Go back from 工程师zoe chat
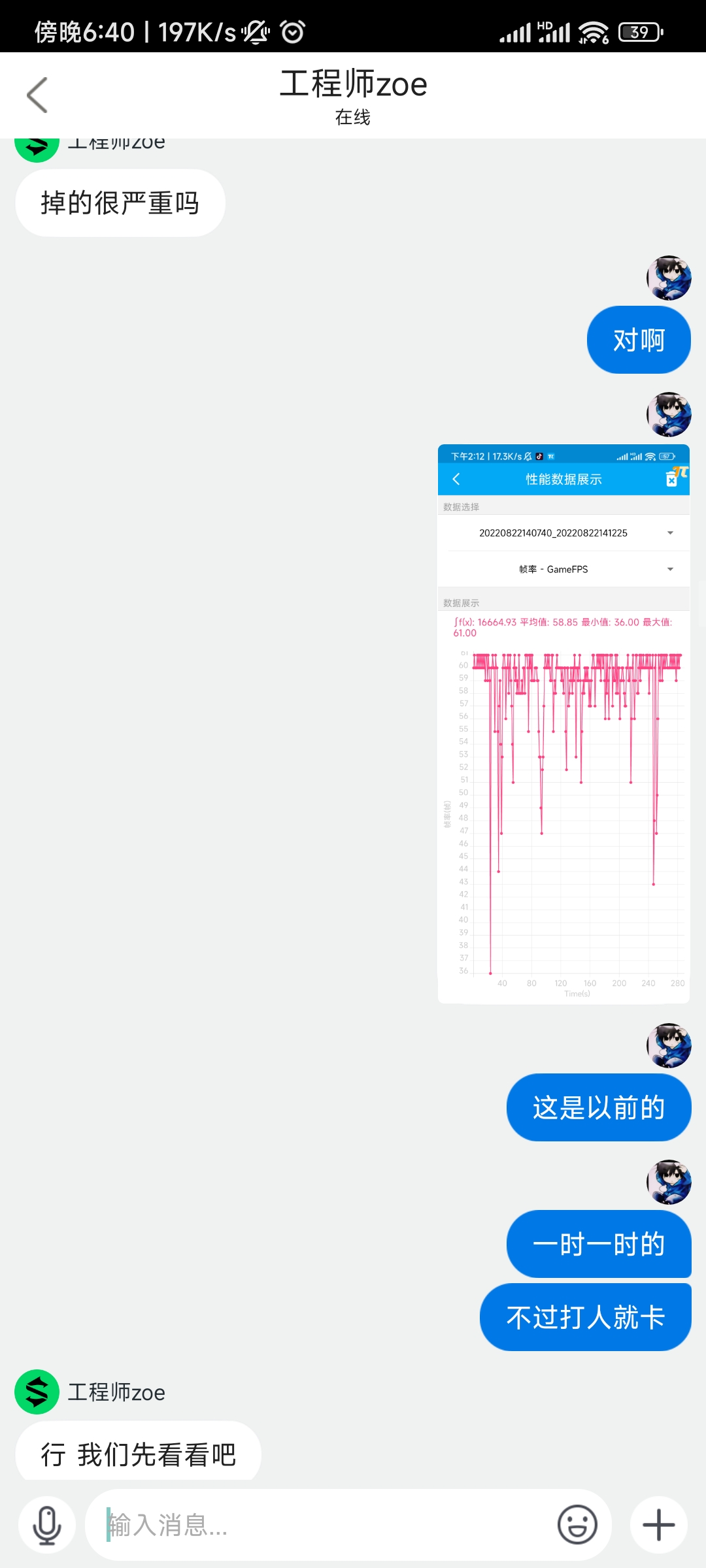The width and height of the screenshot is (706, 1568). 37,95
